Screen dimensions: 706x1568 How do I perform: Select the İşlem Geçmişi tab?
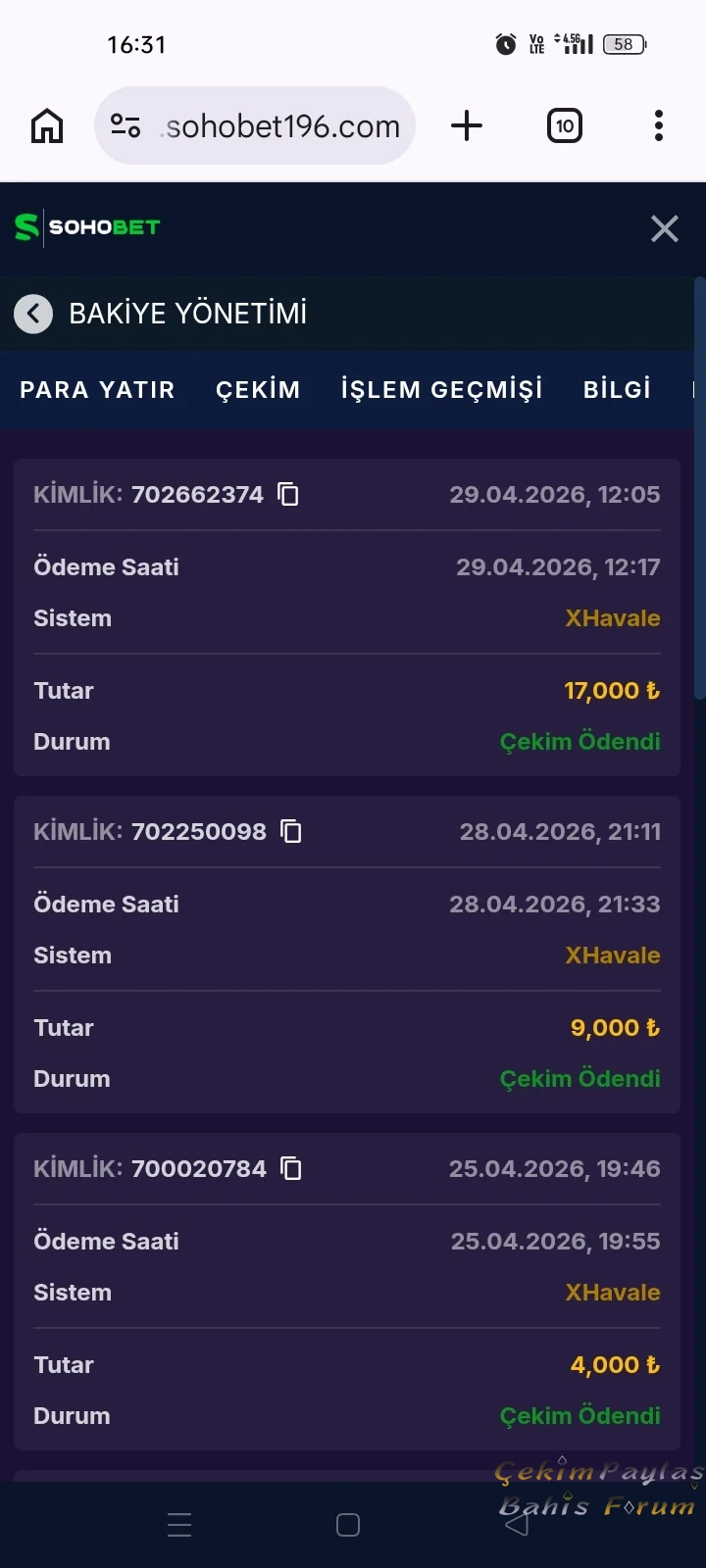(441, 390)
